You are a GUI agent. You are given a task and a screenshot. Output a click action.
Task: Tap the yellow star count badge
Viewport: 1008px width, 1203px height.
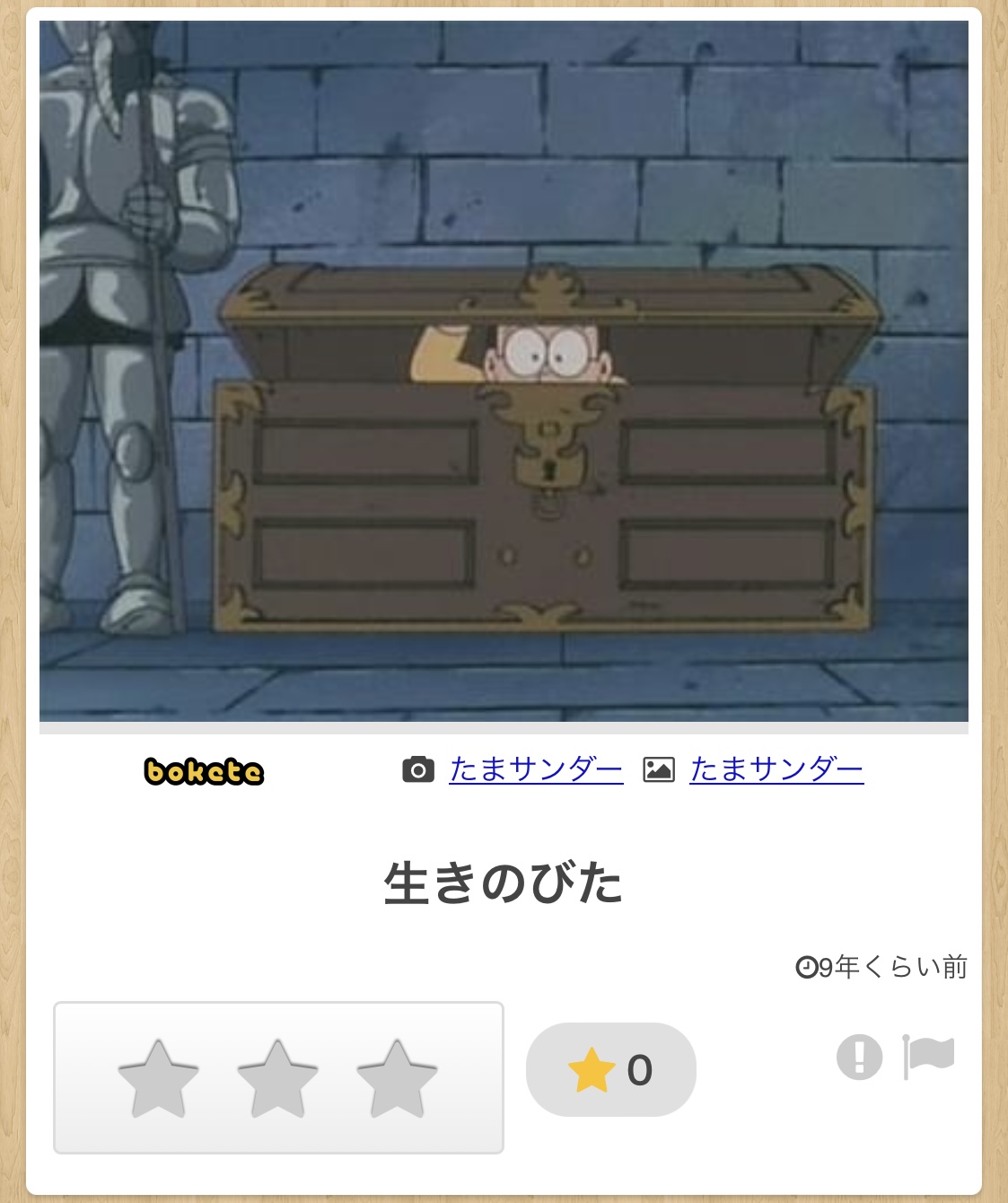point(610,1070)
